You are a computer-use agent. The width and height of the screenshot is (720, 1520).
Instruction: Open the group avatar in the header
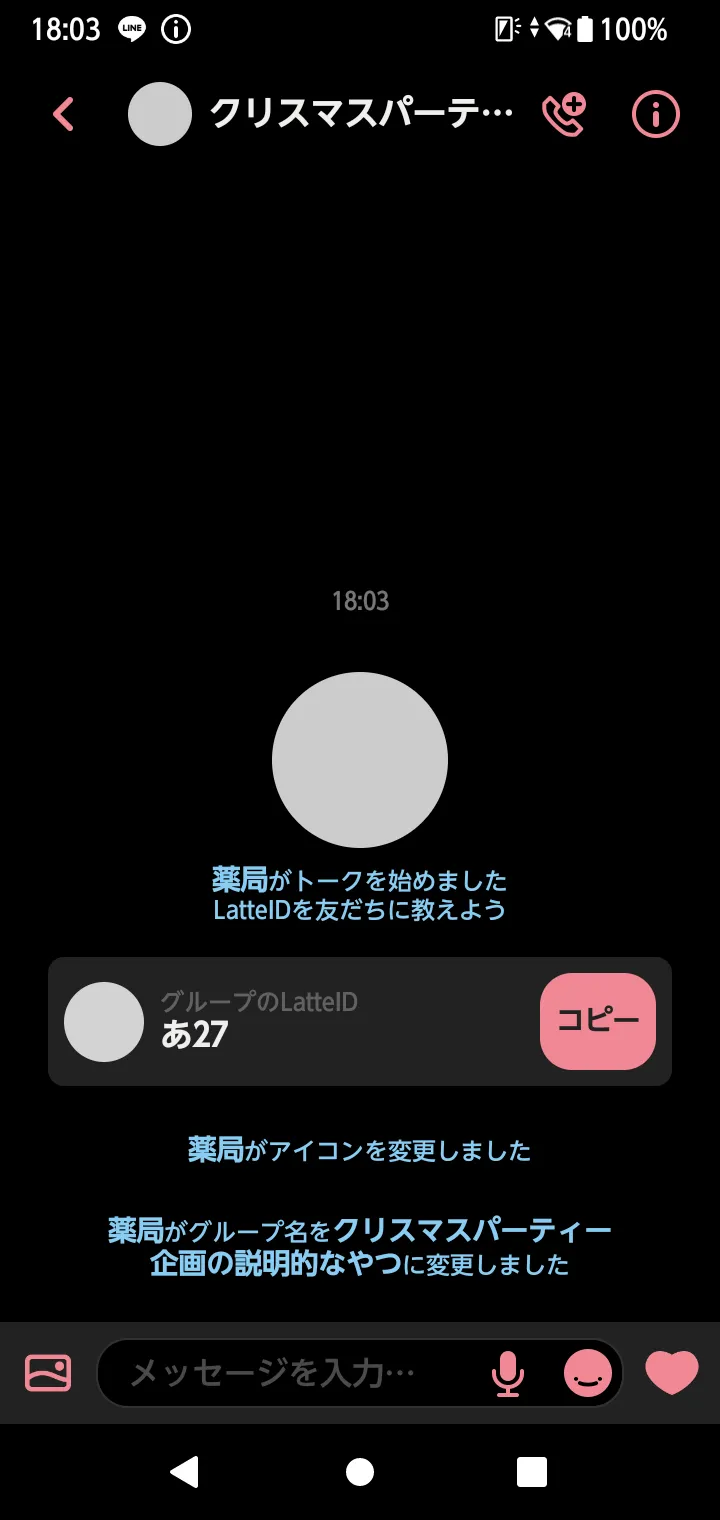coord(160,114)
